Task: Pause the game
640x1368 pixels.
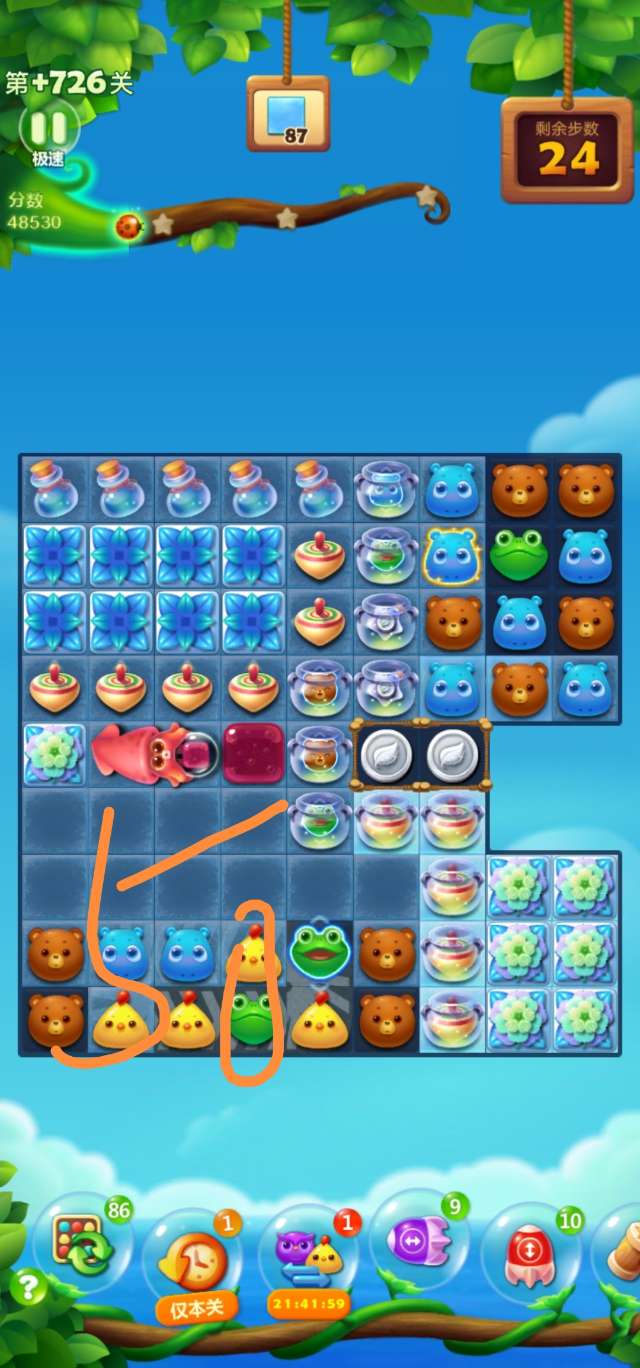Action: coord(47,128)
